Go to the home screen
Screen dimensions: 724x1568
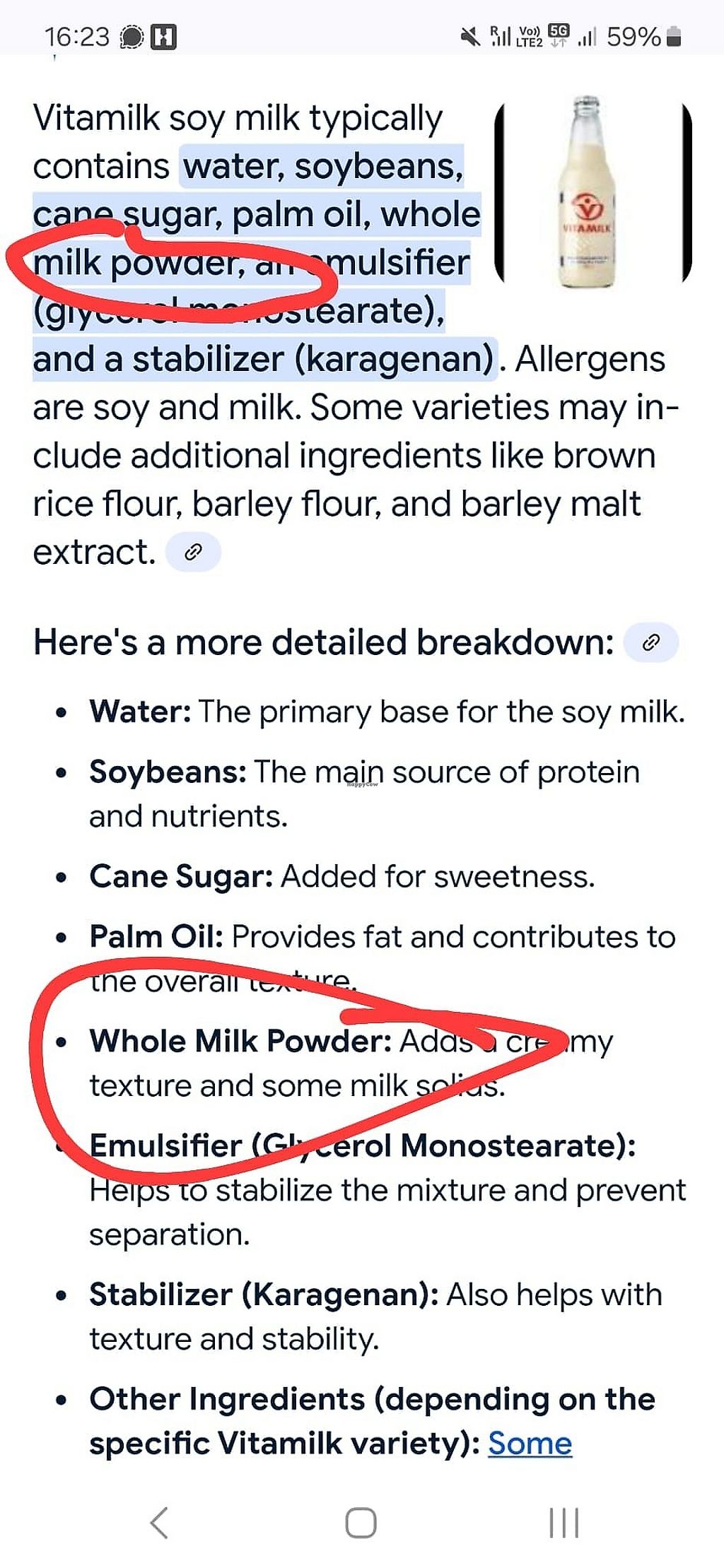coord(361,1523)
